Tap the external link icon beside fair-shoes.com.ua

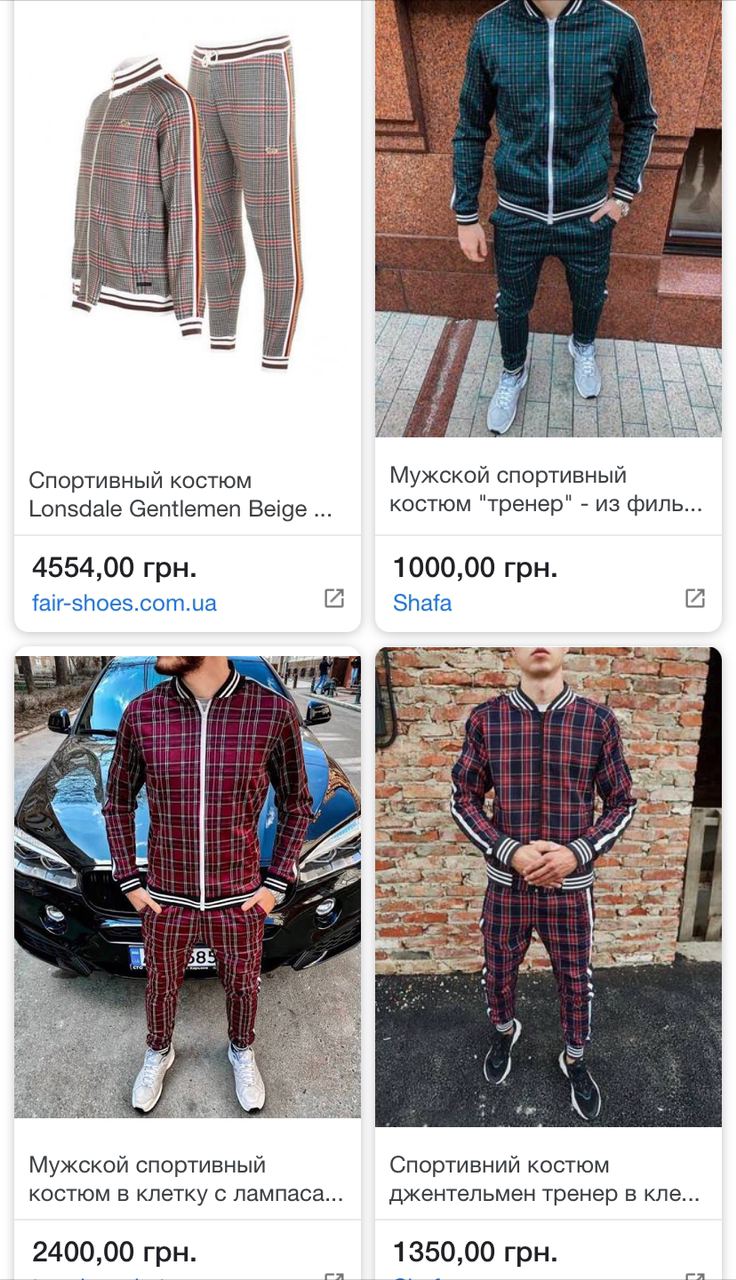[334, 598]
